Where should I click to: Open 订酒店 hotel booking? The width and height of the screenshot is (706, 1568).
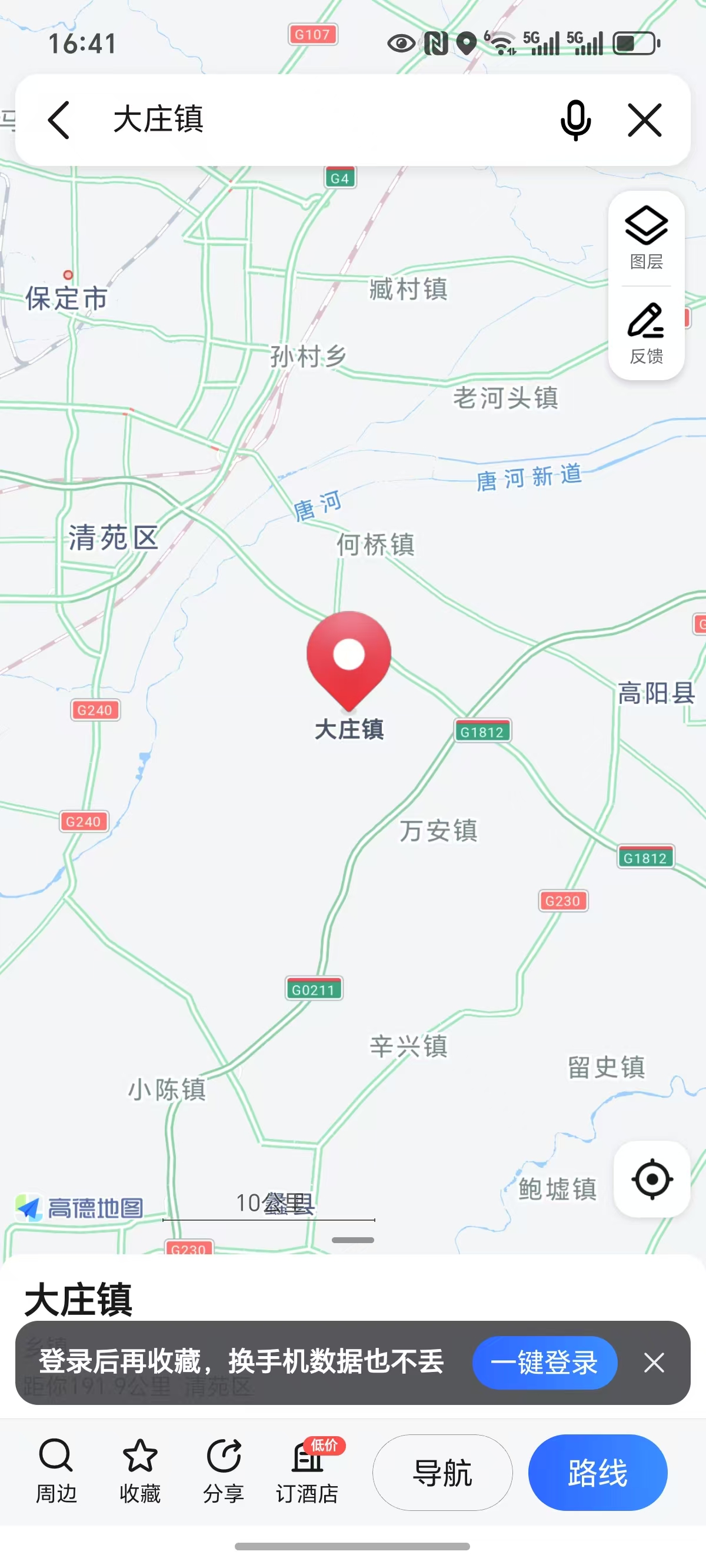click(x=308, y=1471)
